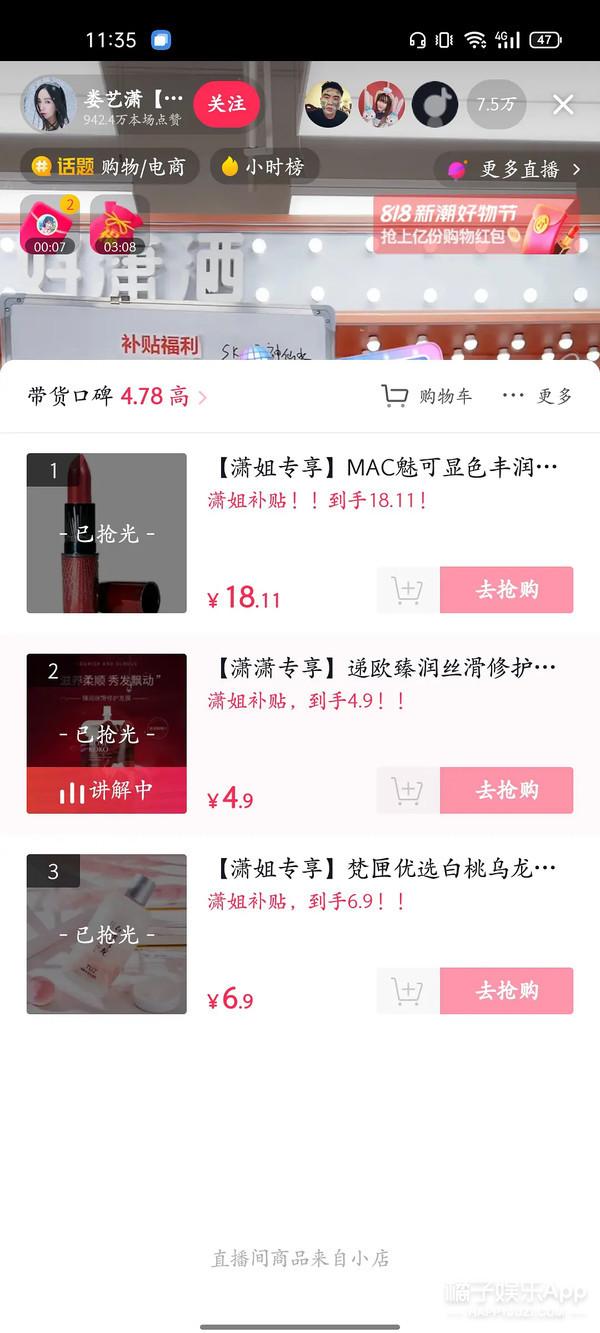
Task: Open red packet with 00:07 countdown
Action: pos(50,224)
